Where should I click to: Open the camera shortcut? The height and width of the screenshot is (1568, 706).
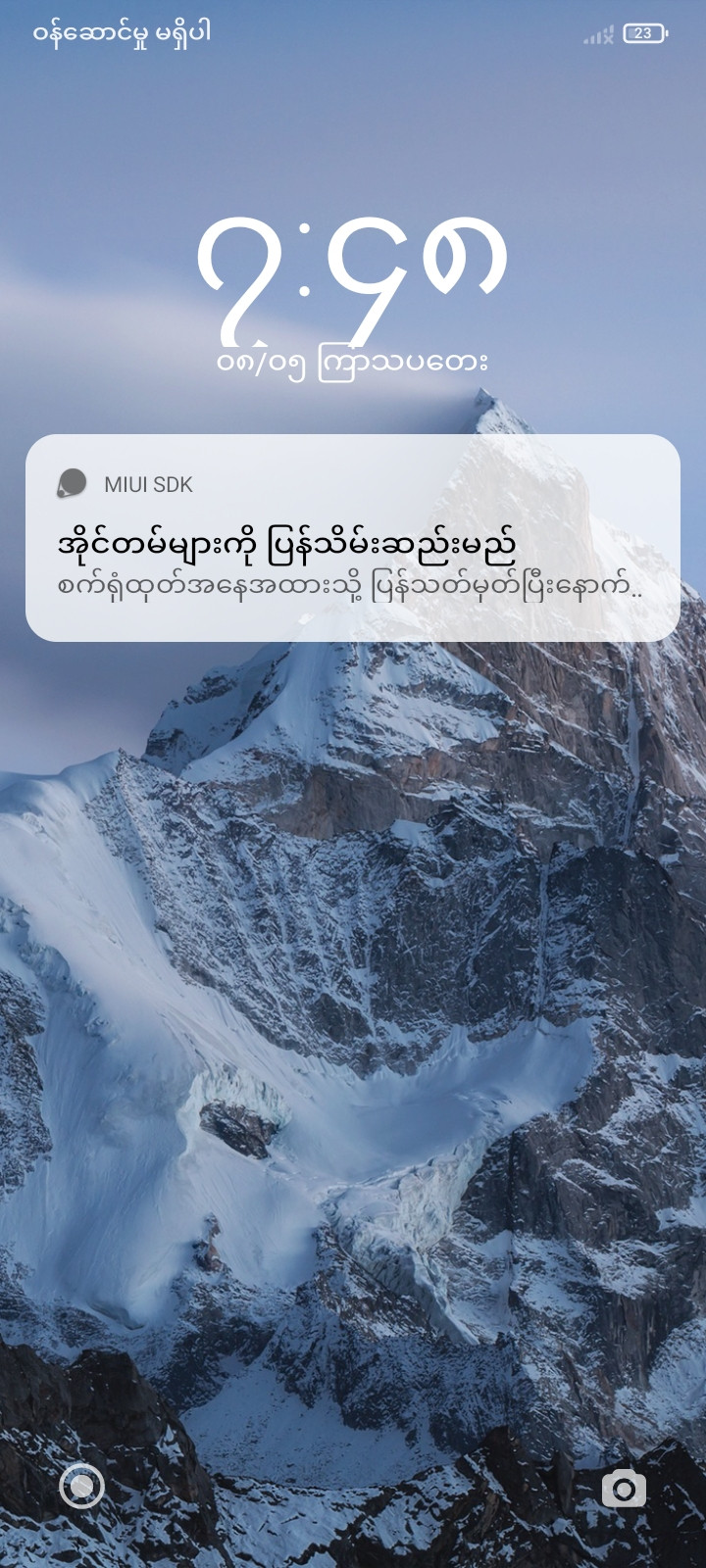pos(624,1489)
